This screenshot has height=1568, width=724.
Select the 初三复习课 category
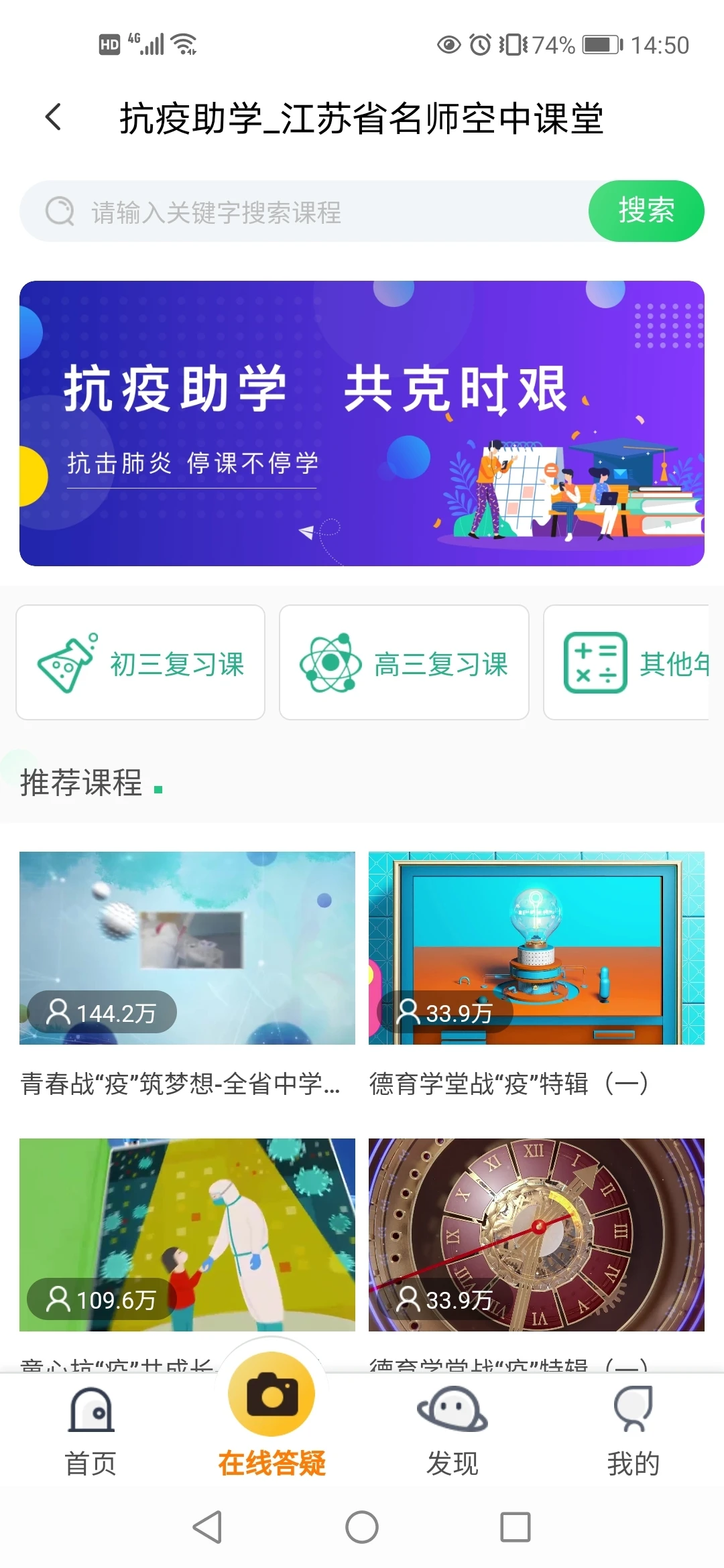coord(141,663)
